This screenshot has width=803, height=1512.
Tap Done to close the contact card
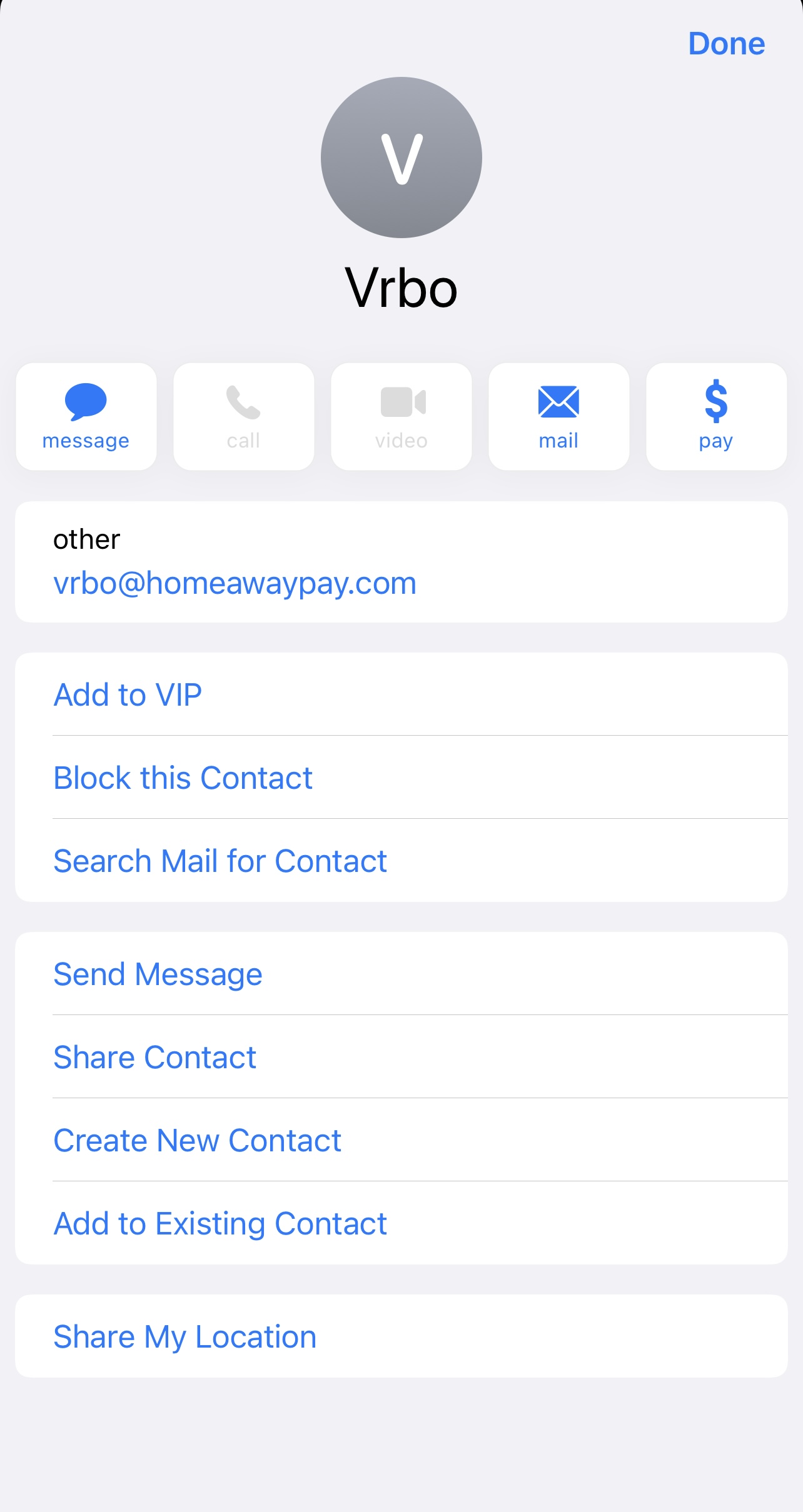tap(726, 44)
